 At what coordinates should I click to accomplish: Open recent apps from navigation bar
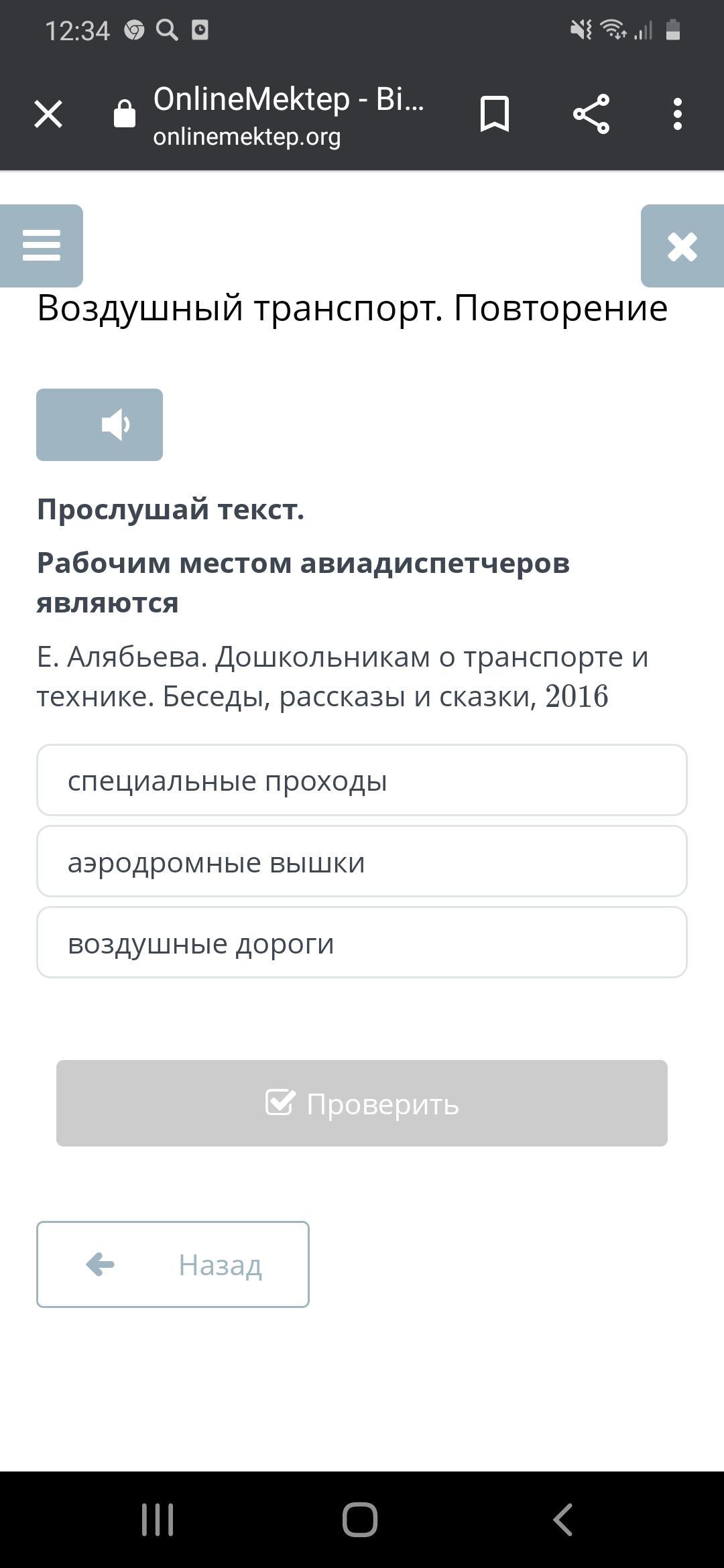point(158,1519)
